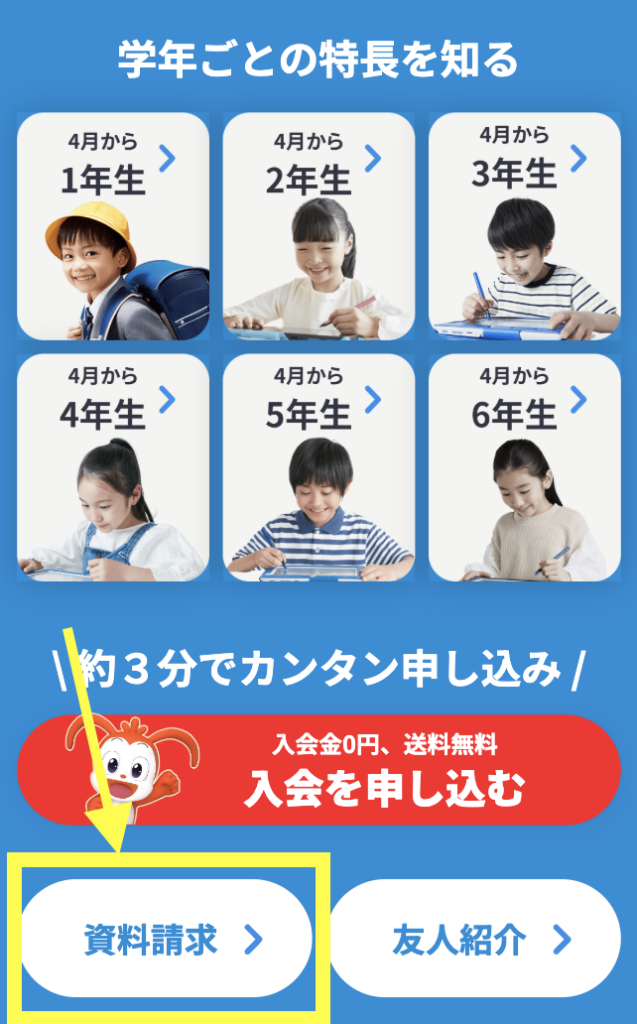Image resolution: width=637 pixels, height=1024 pixels.
Task: Choose the 5年生 grade card
Action: [318, 467]
